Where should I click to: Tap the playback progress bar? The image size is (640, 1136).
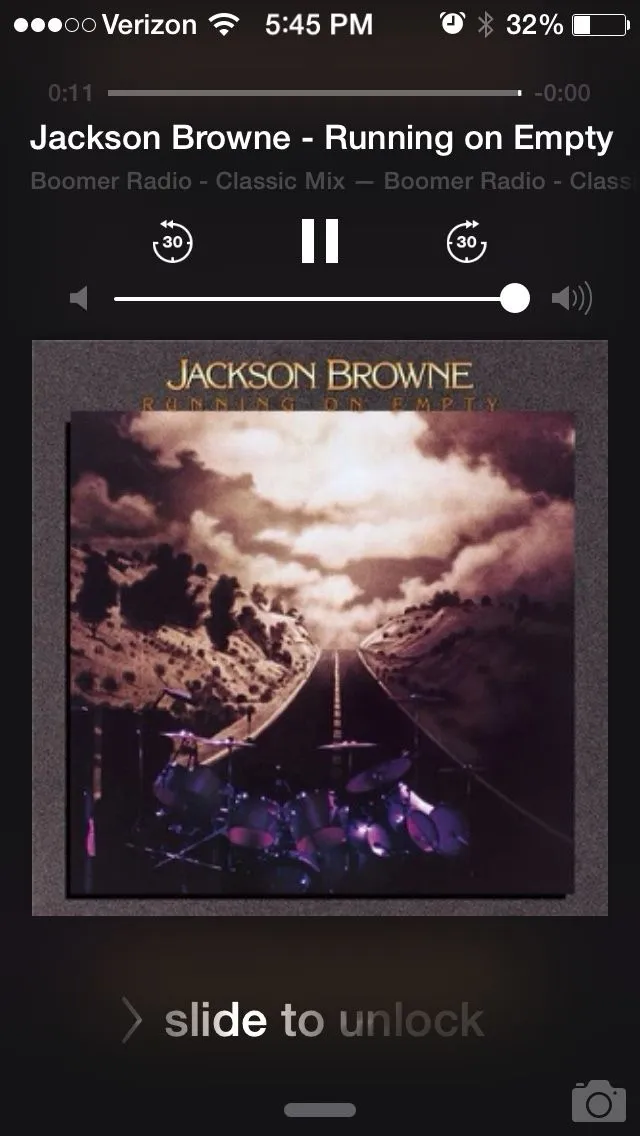point(314,93)
